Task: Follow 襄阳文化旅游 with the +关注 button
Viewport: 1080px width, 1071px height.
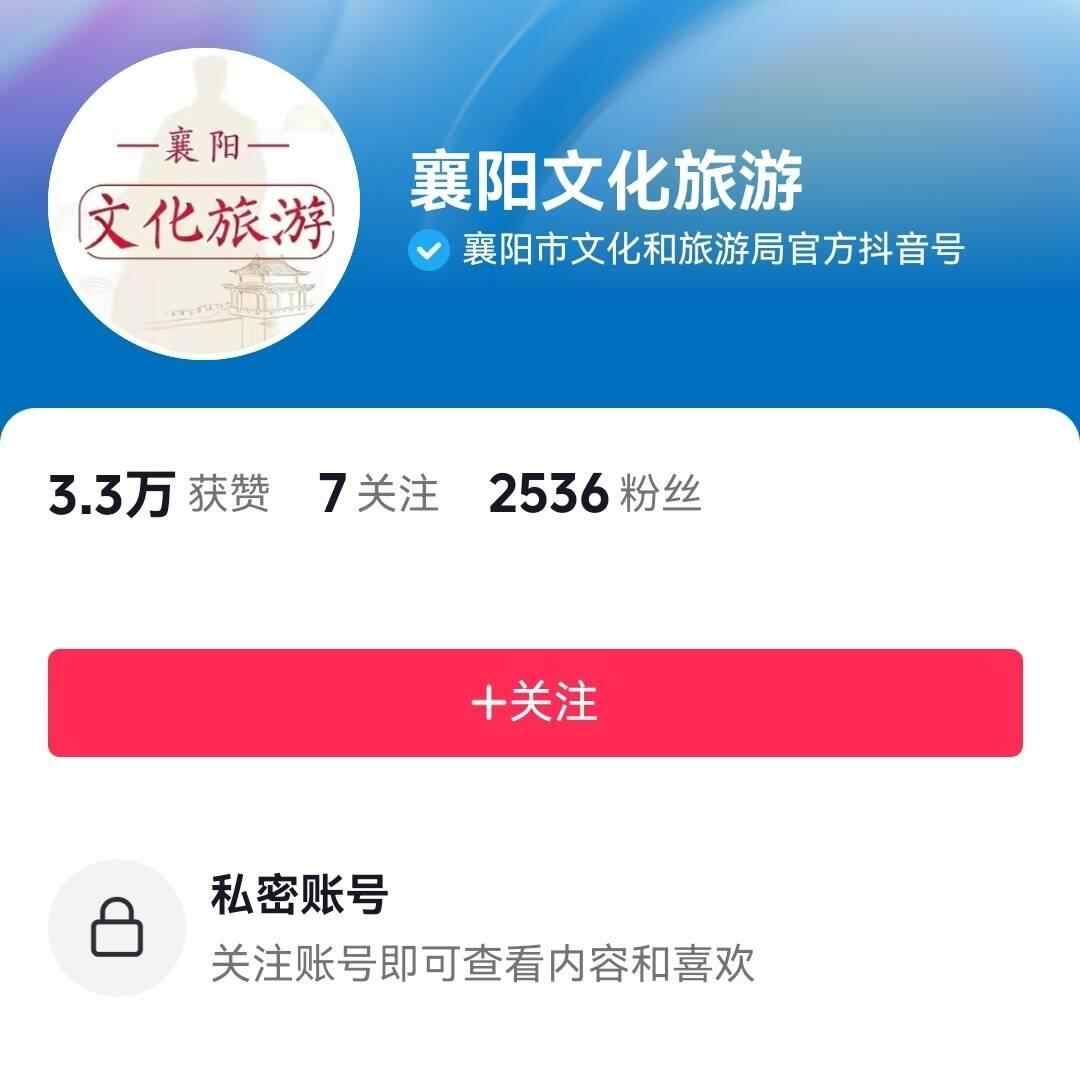Action: coord(535,703)
